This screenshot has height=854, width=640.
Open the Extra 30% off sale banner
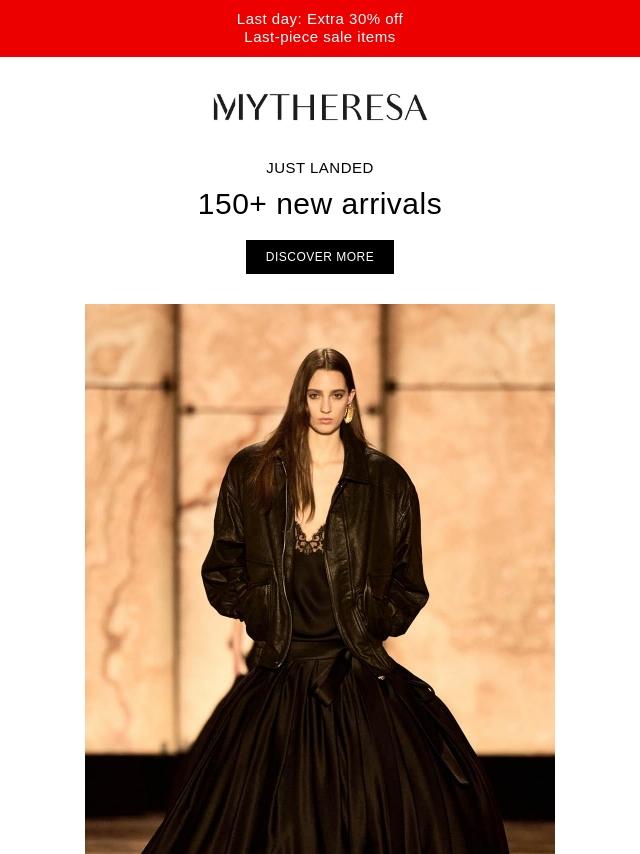[x=320, y=28]
